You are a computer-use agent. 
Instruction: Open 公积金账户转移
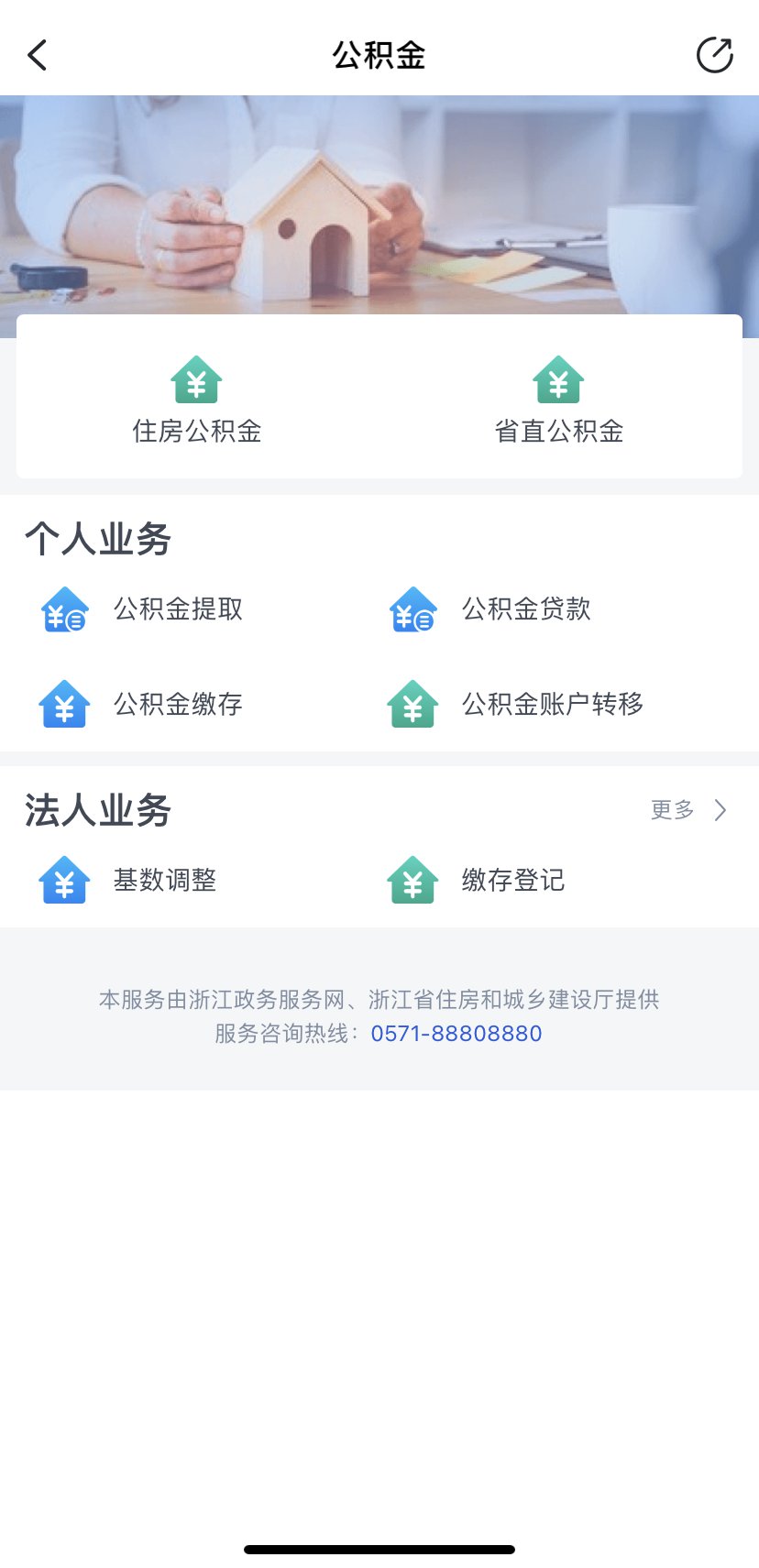pos(515,704)
